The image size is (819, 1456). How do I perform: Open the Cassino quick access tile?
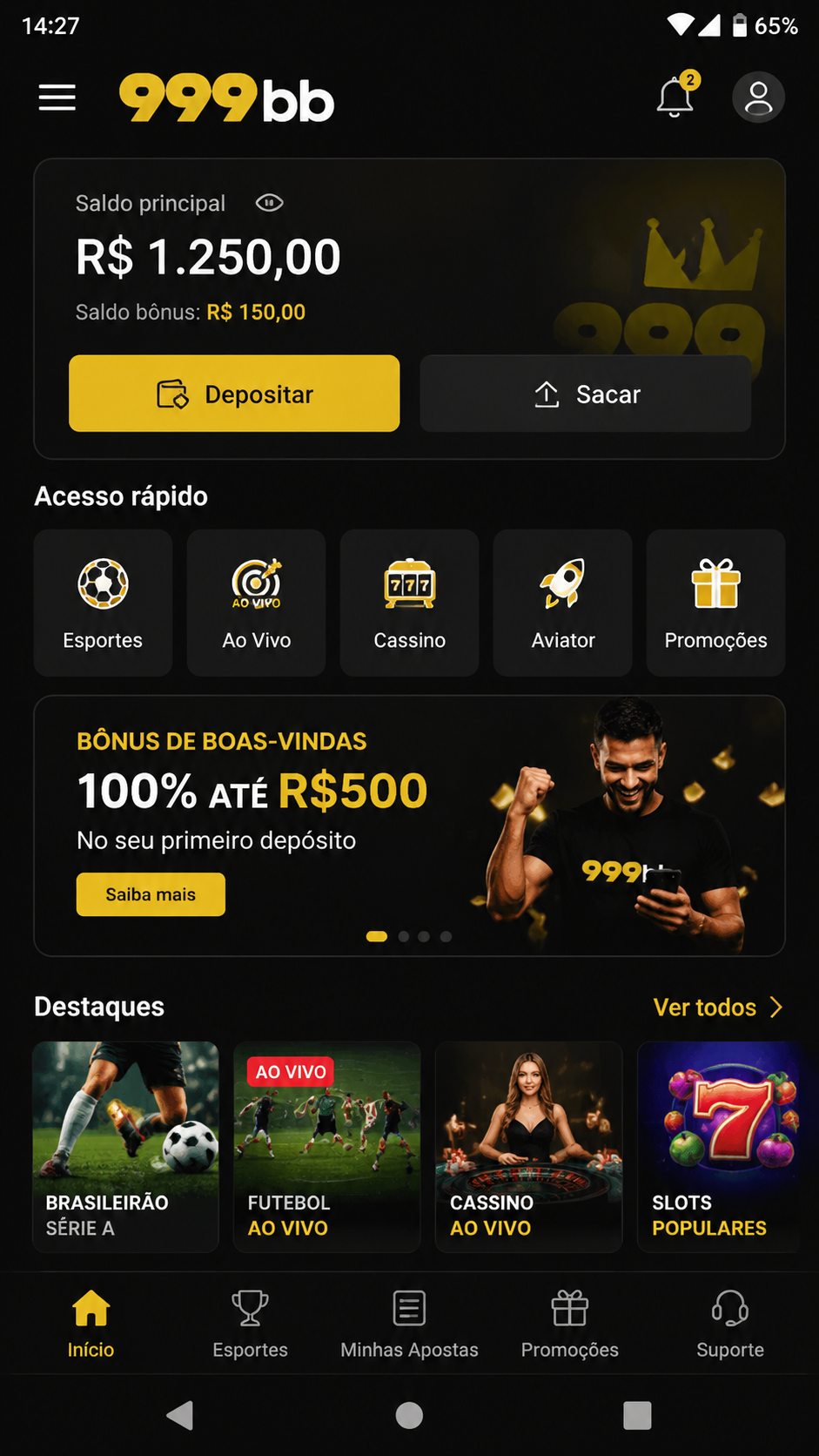[x=409, y=603]
